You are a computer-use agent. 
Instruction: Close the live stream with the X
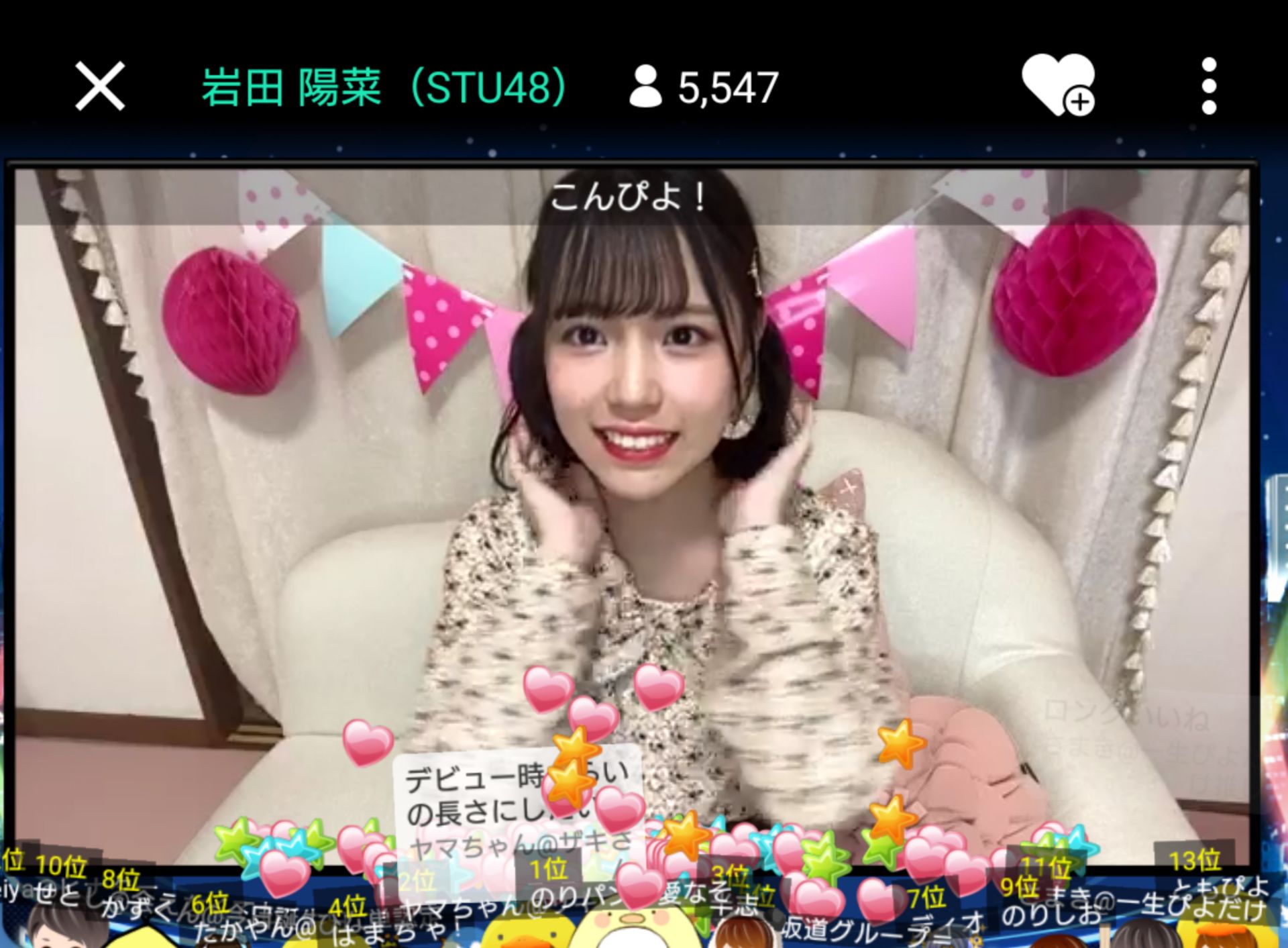click(100, 86)
